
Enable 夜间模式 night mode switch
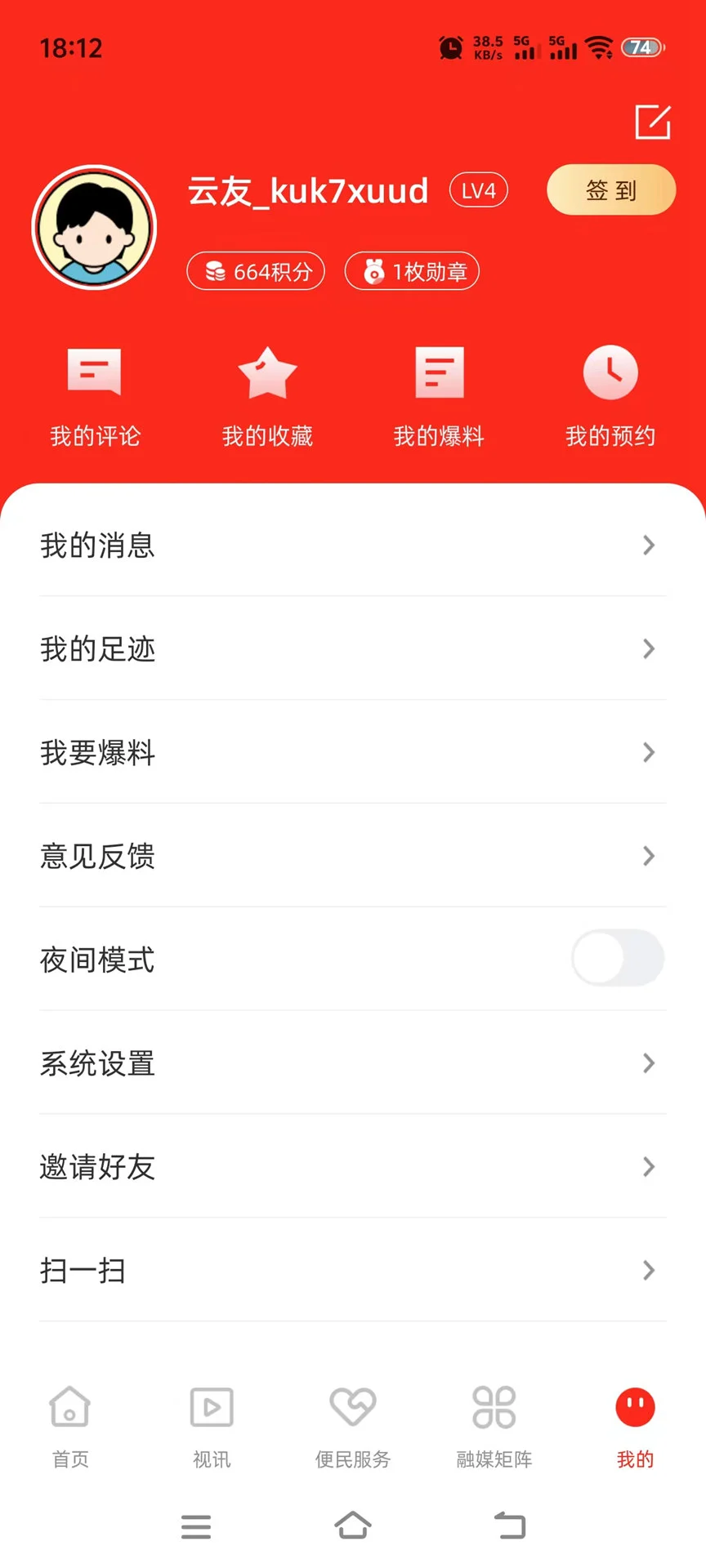619,959
